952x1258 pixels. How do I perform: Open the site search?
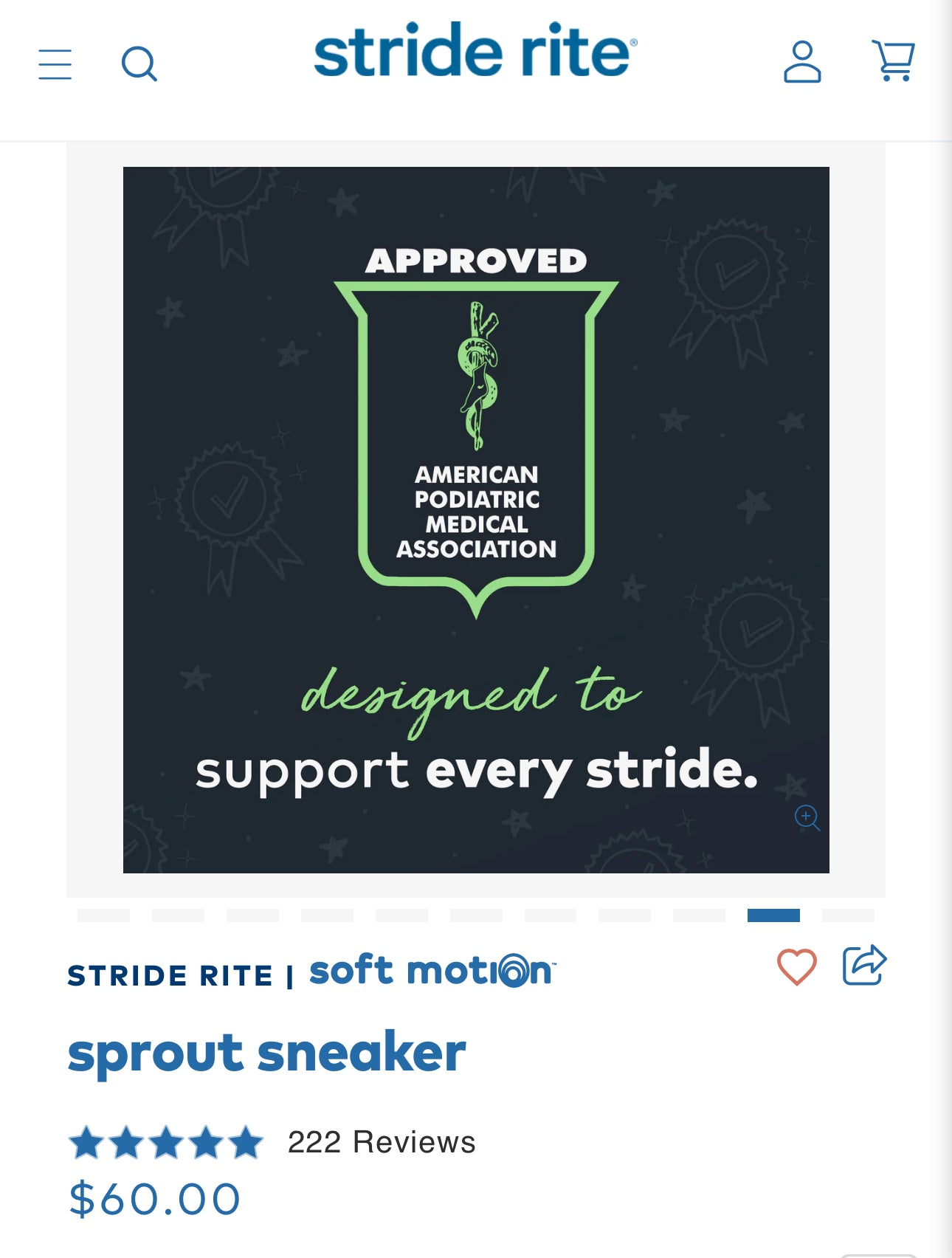tap(139, 64)
